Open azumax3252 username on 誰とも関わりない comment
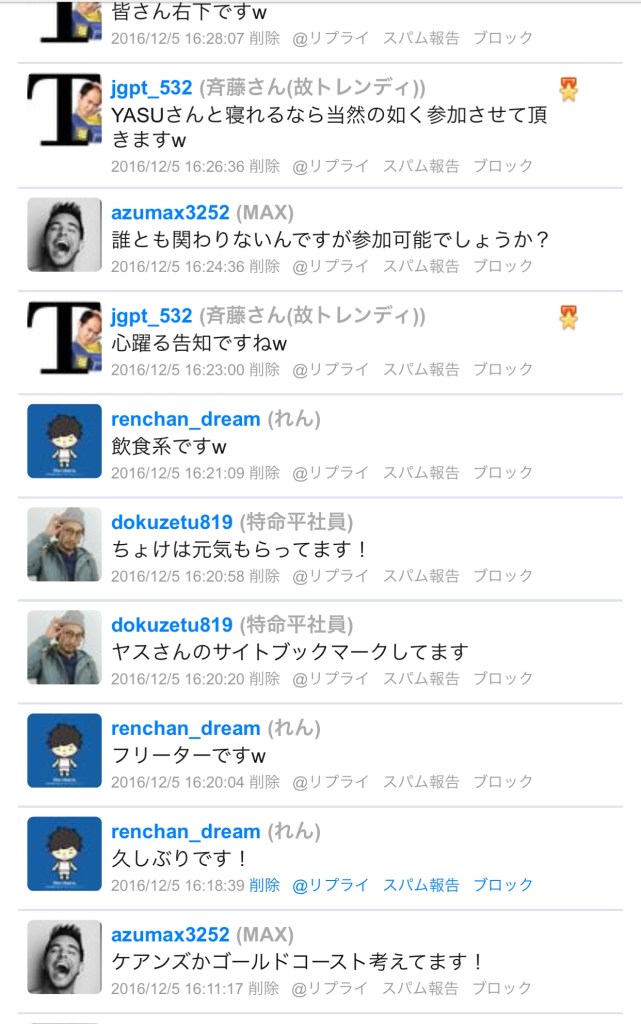This screenshot has height=1024, width=641. [x=170, y=212]
